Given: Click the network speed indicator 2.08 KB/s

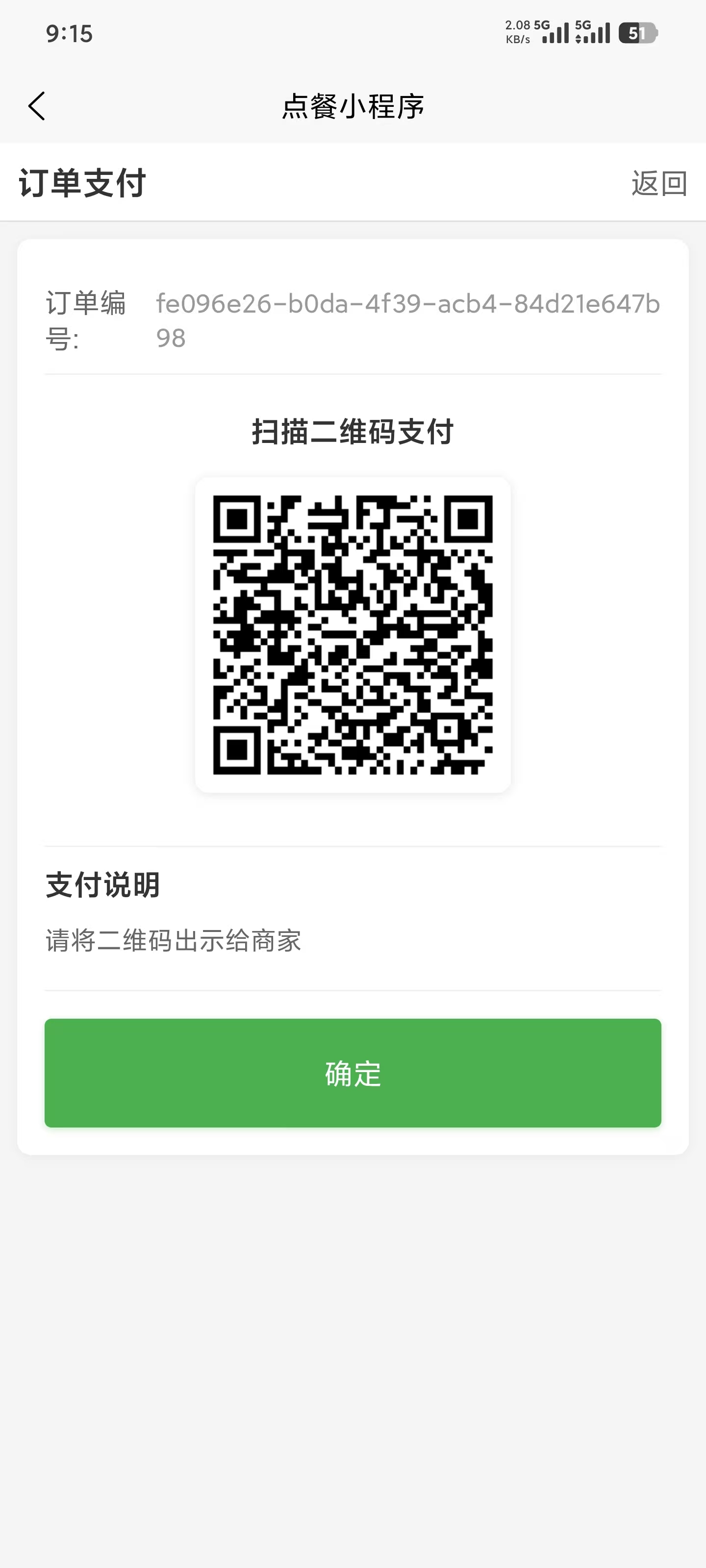Looking at the screenshot, I should pyautogui.click(x=518, y=32).
